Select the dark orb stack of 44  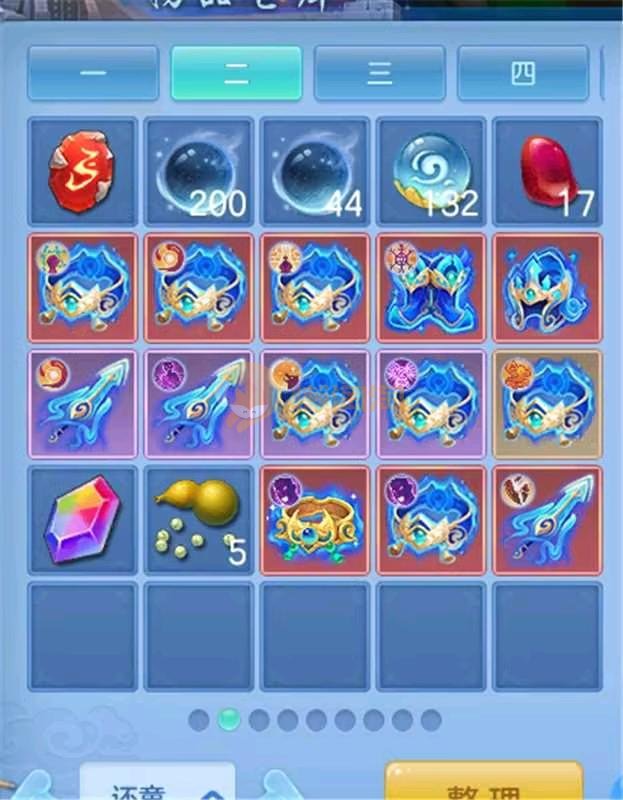click(x=314, y=173)
